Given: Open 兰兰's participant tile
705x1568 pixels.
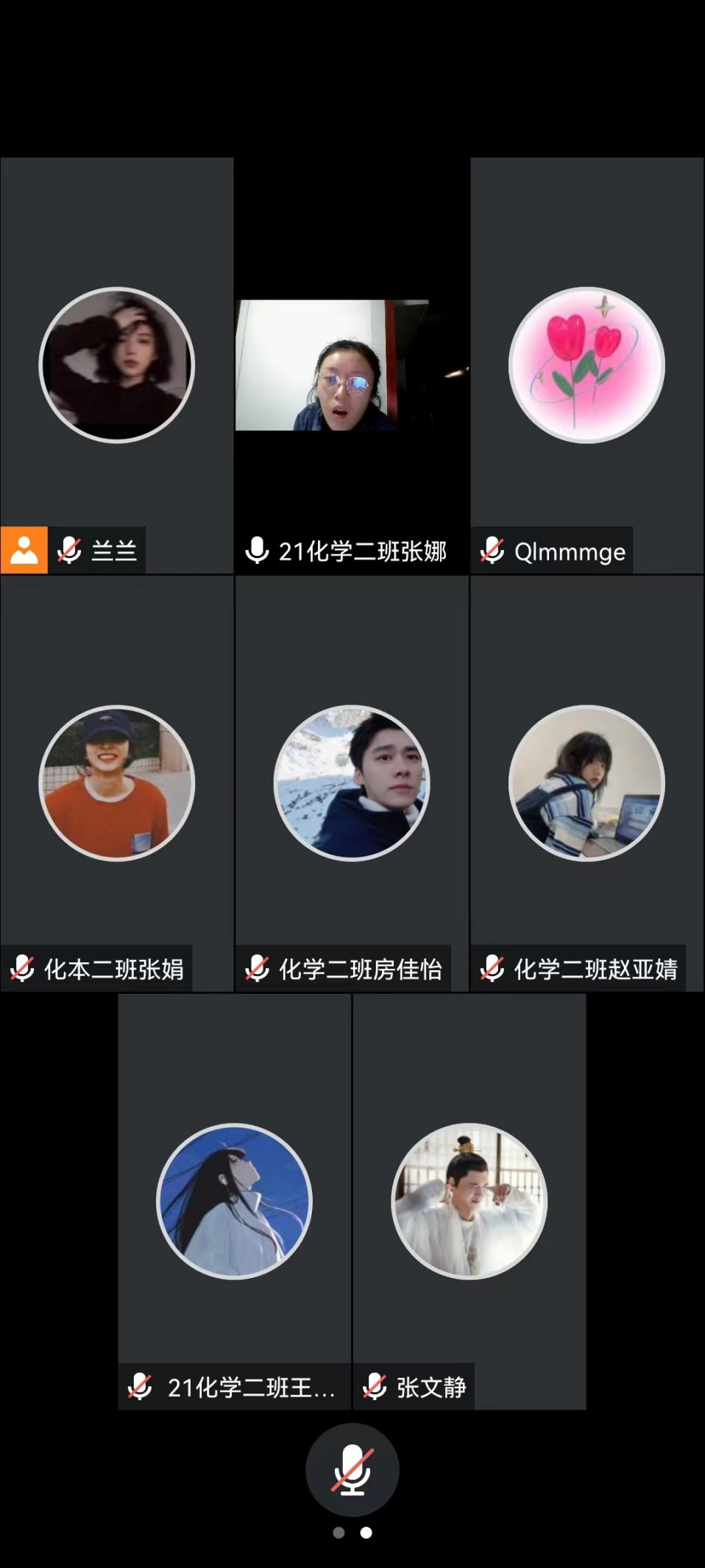Looking at the screenshot, I should 117,365.
